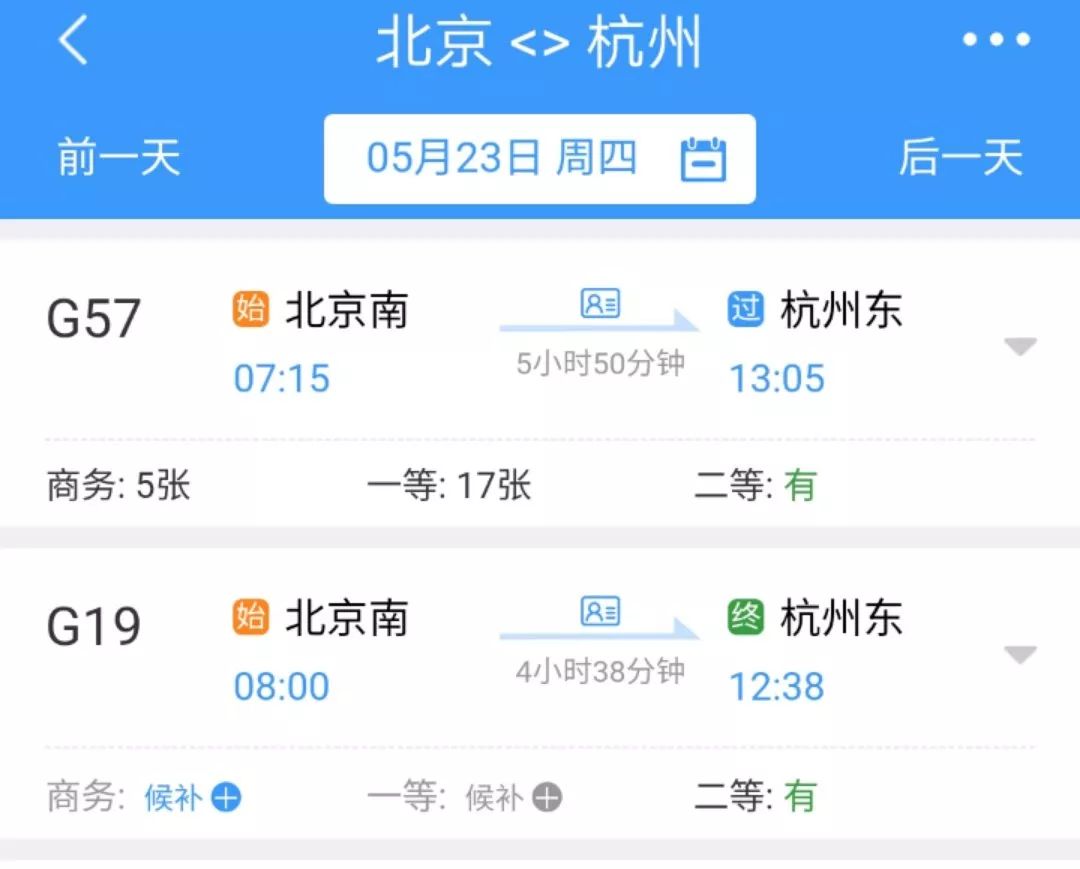Expand G19 details with the down arrow
The image size is (1080, 869).
[x=1020, y=655]
